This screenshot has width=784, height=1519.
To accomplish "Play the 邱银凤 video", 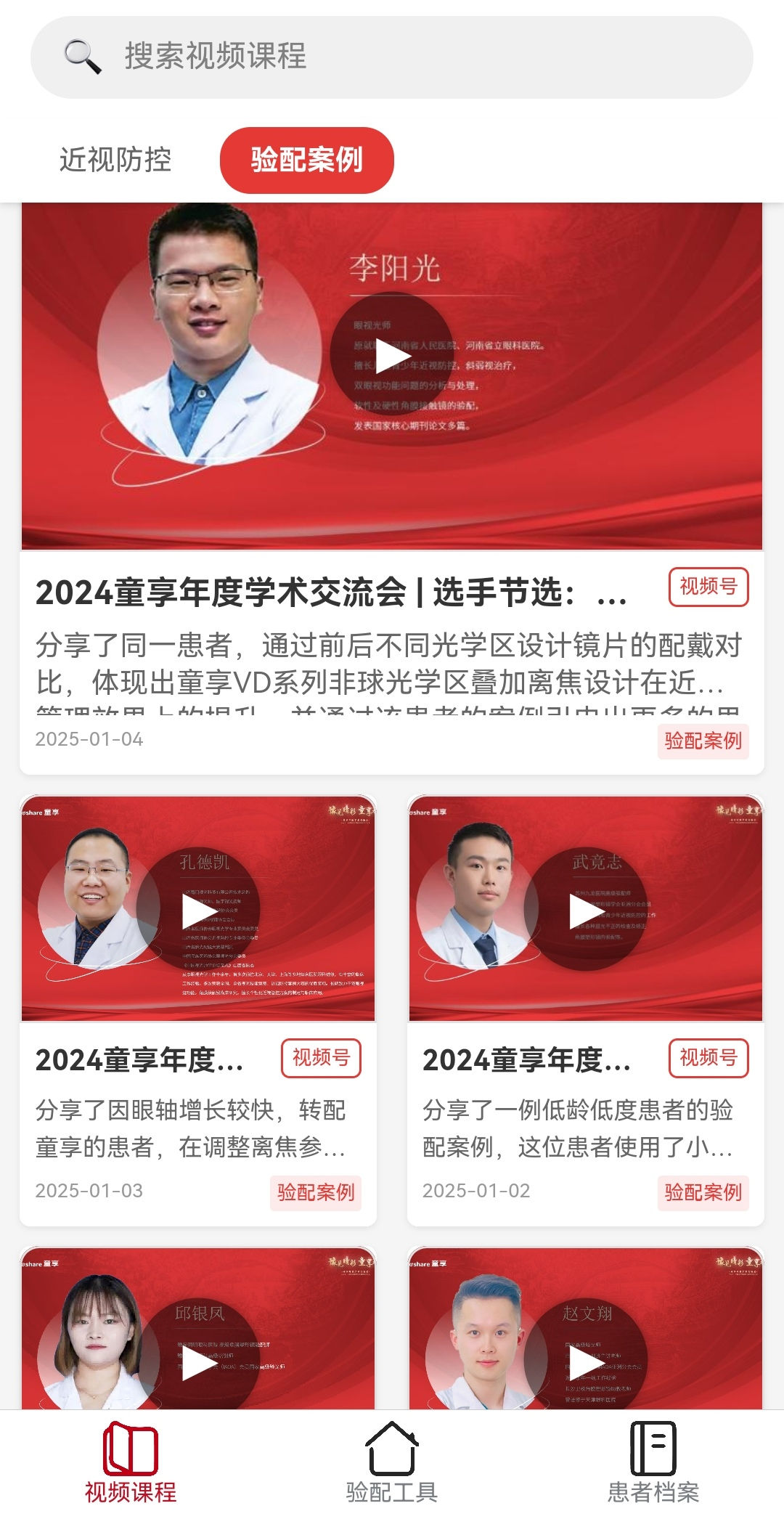I will tap(198, 1363).
